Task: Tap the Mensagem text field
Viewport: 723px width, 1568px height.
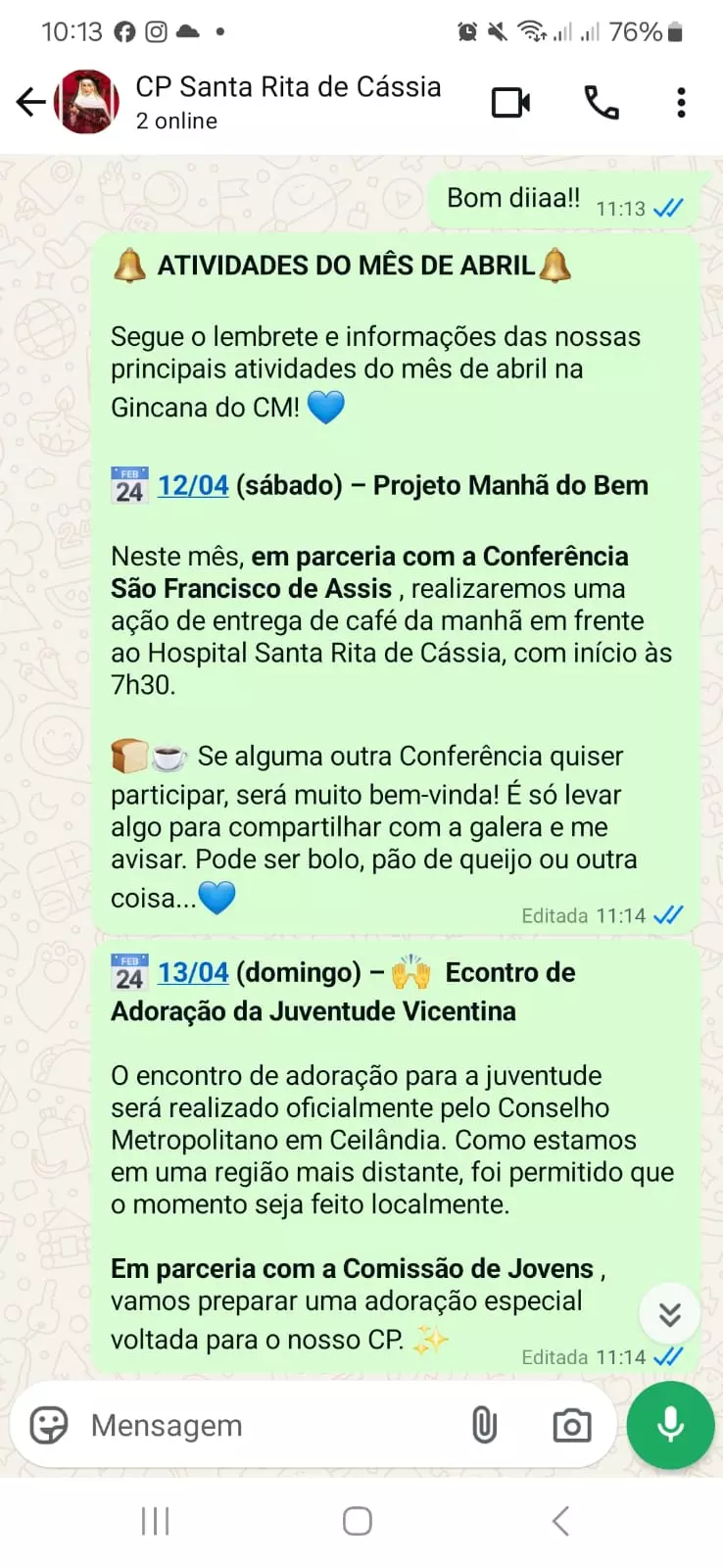Action: coord(265,1425)
